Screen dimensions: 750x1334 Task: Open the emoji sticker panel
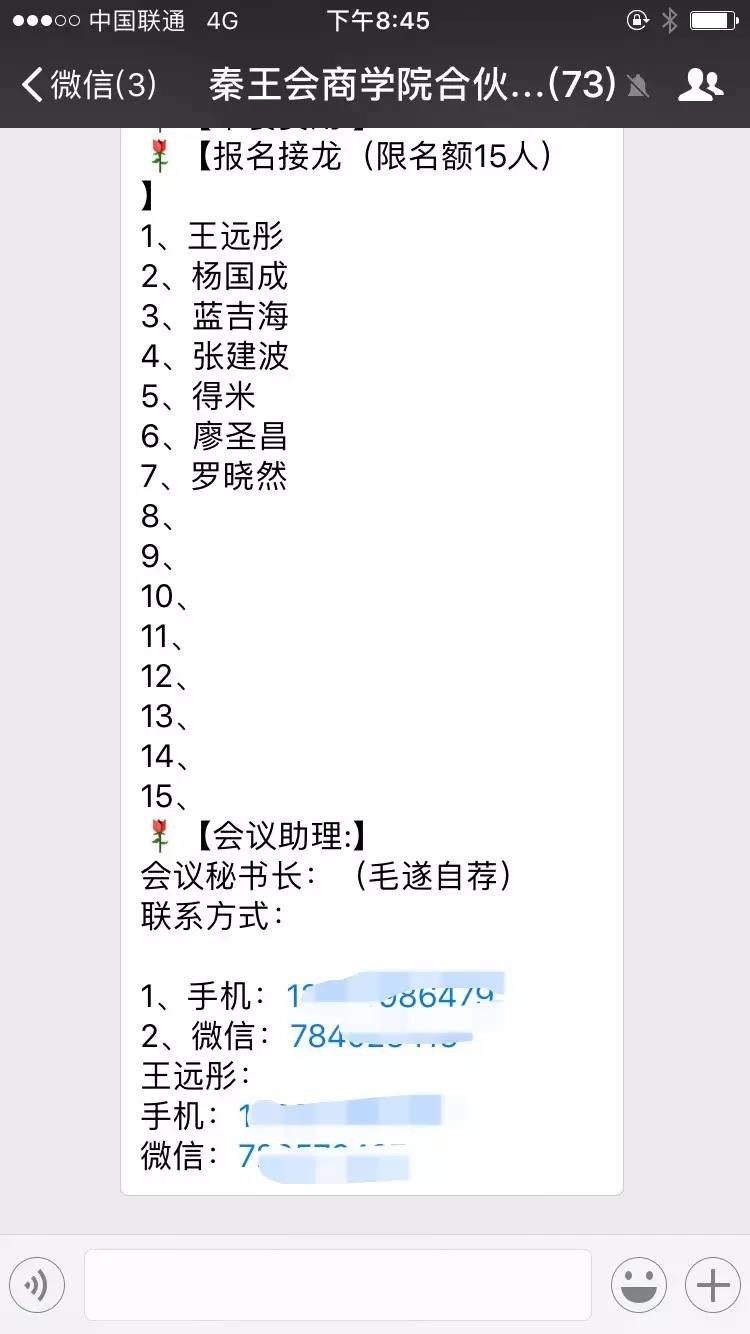[x=639, y=1285]
